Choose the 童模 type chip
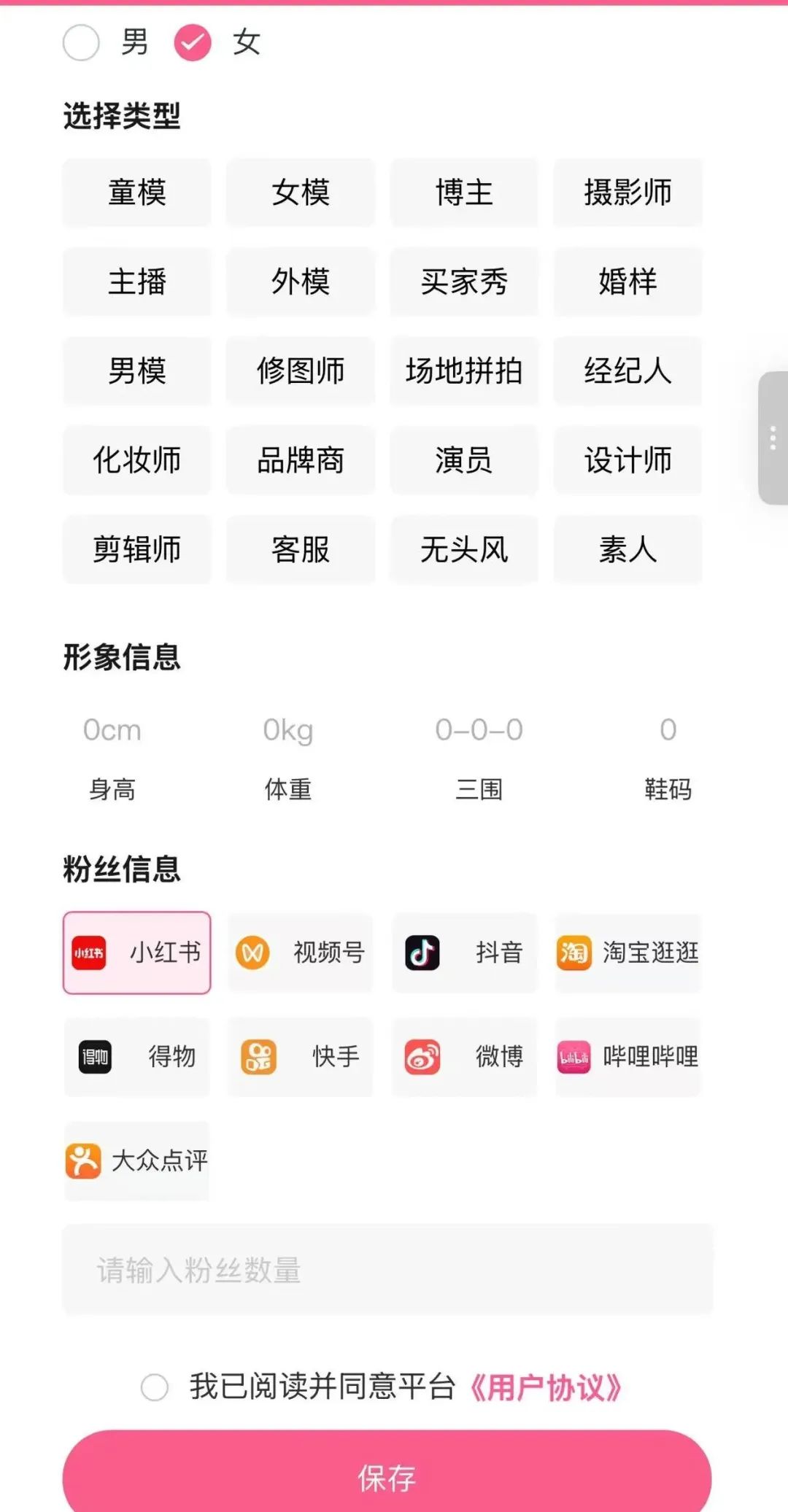 coord(137,193)
